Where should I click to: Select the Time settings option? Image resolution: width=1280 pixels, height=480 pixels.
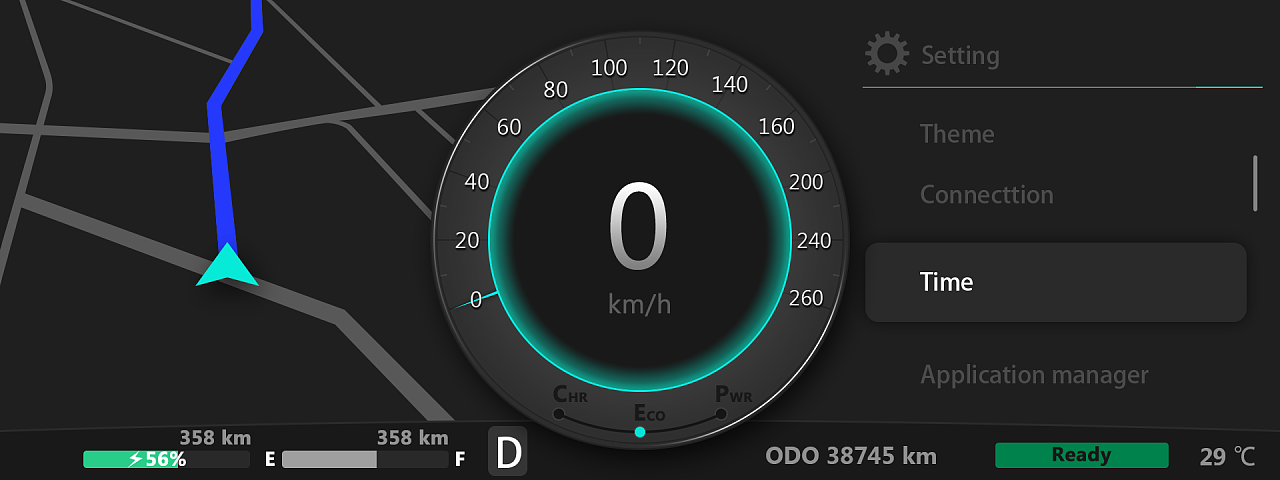click(x=1055, y=282)
